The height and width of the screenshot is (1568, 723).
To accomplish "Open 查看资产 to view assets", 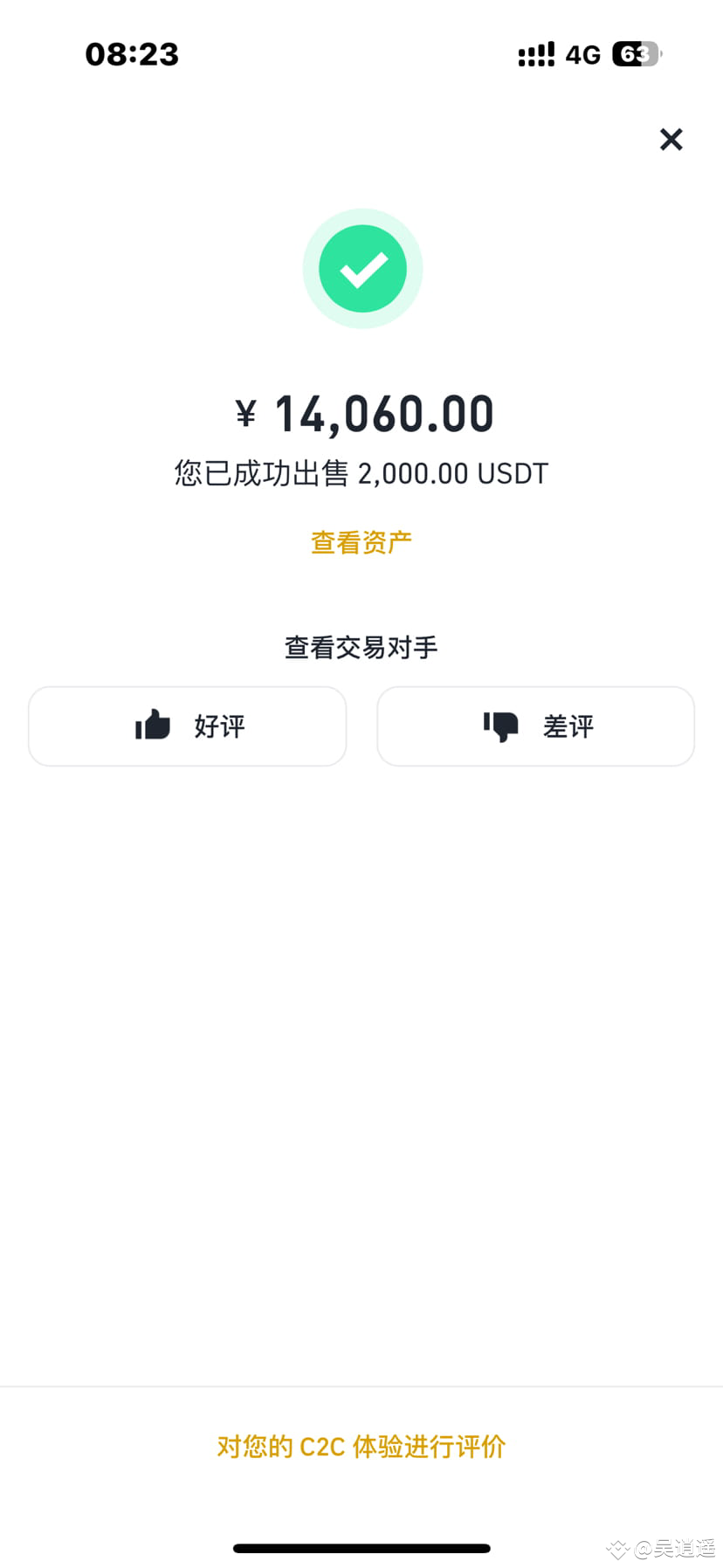I will point(360,541).
